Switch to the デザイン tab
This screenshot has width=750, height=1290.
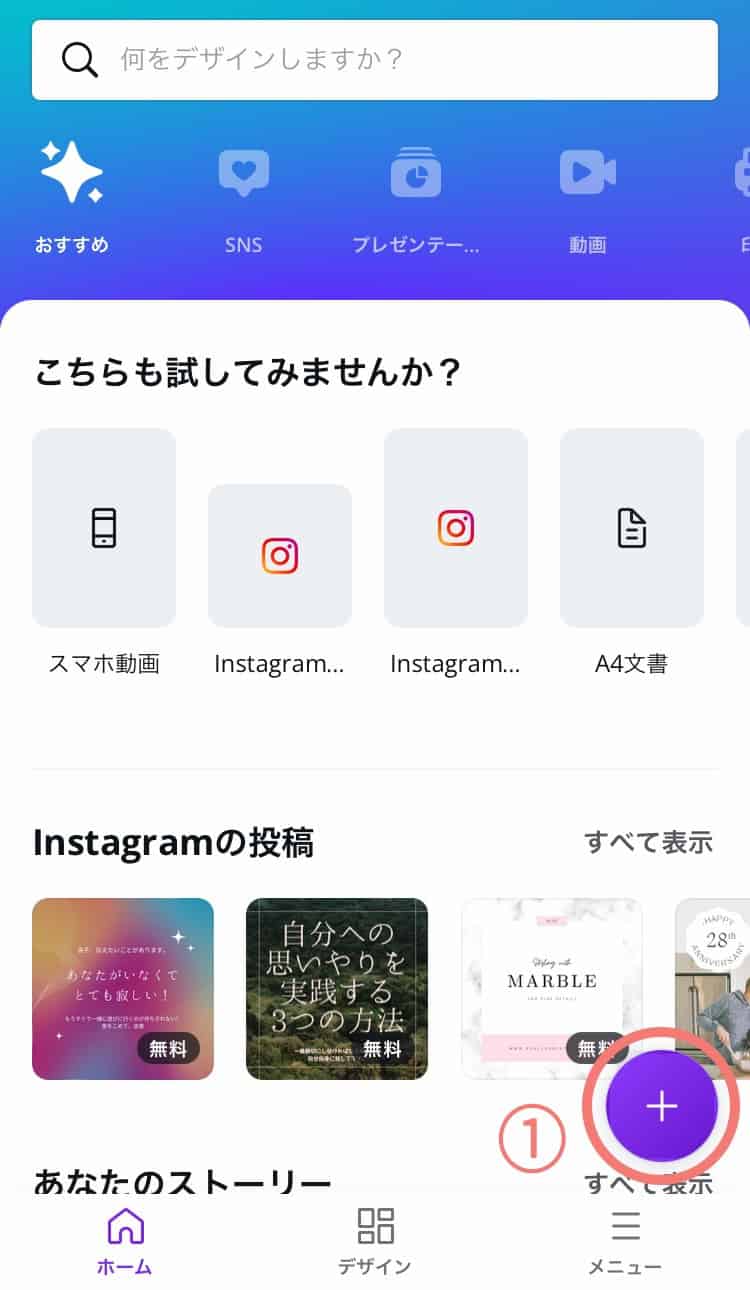[x=375, y=1240]
